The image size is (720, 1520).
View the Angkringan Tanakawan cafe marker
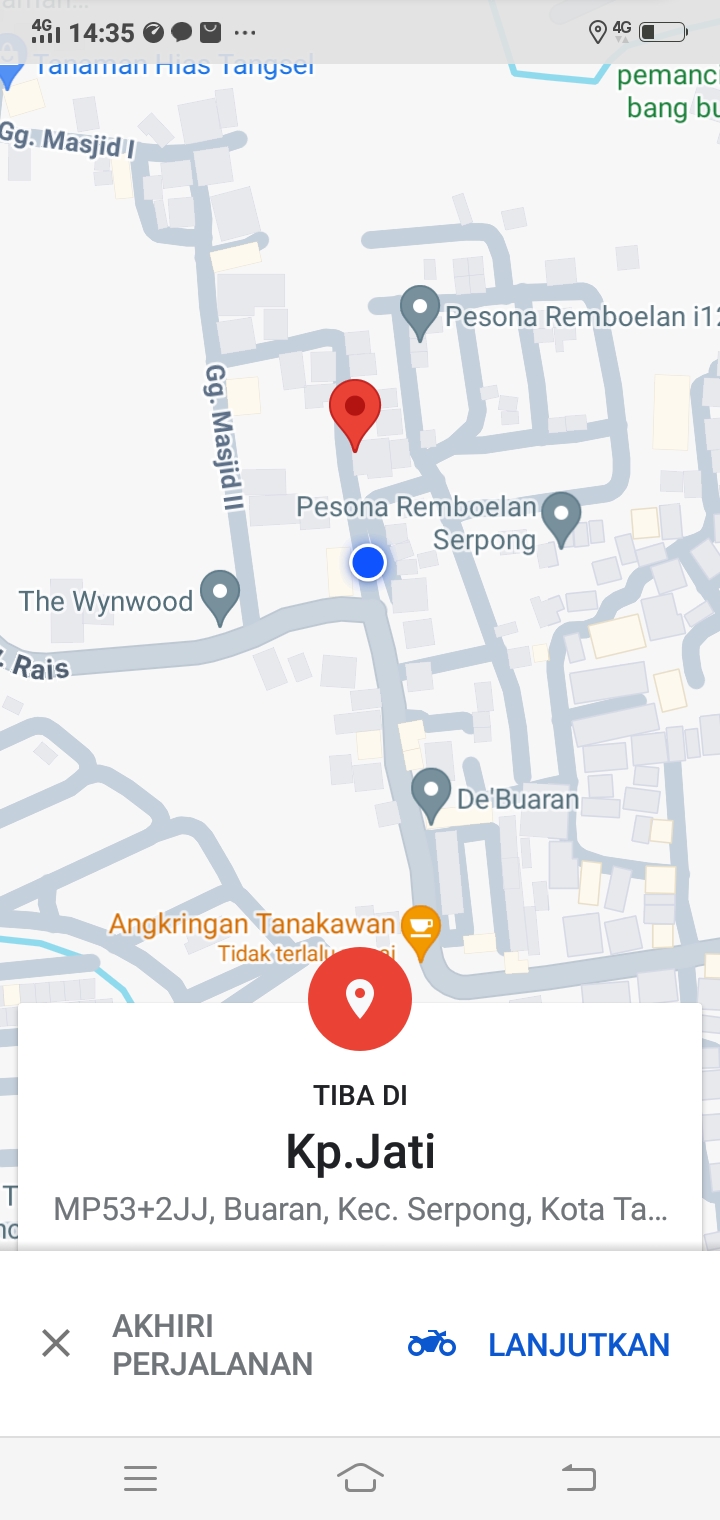coord(421,930)
